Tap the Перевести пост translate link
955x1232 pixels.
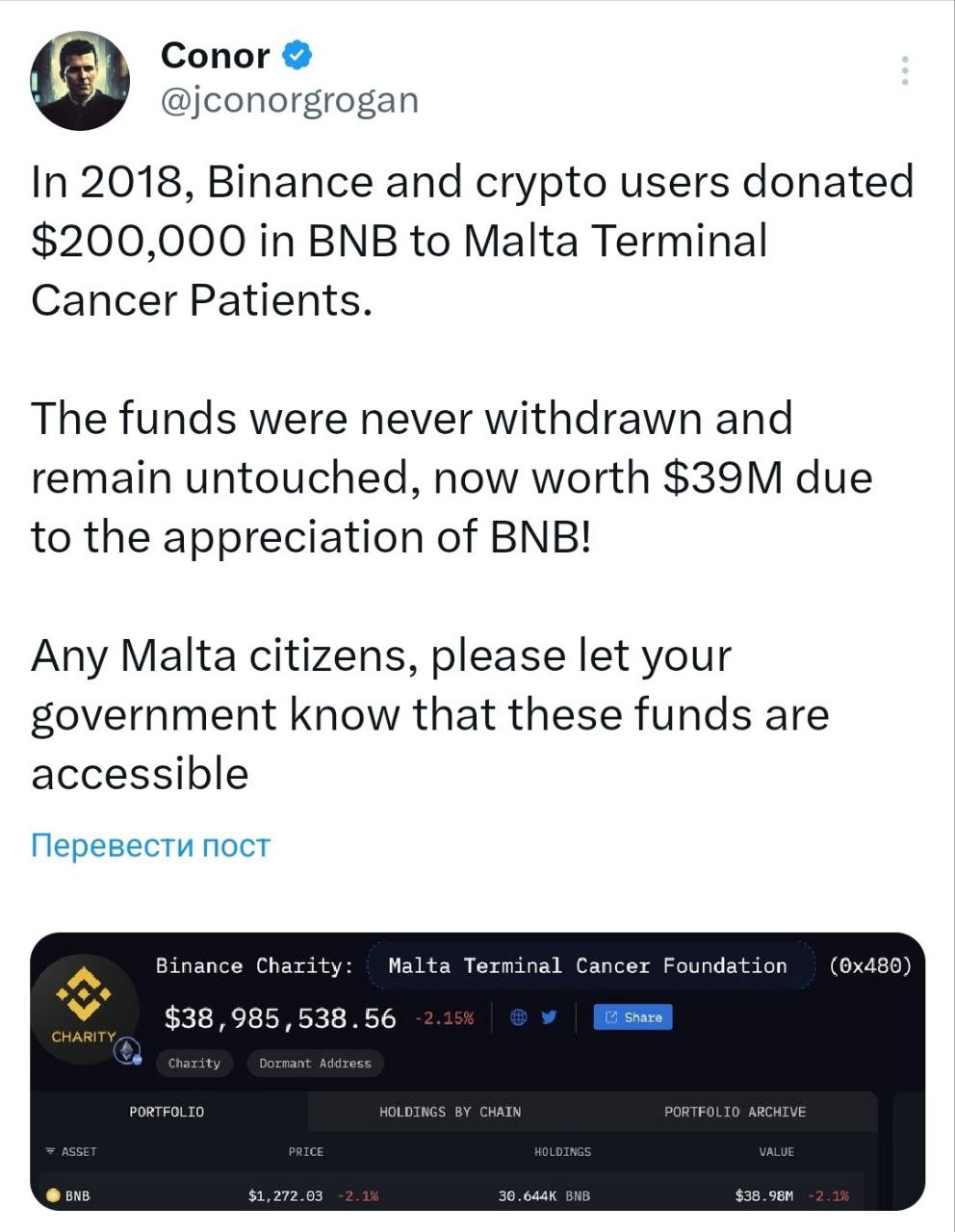[150, 845]
